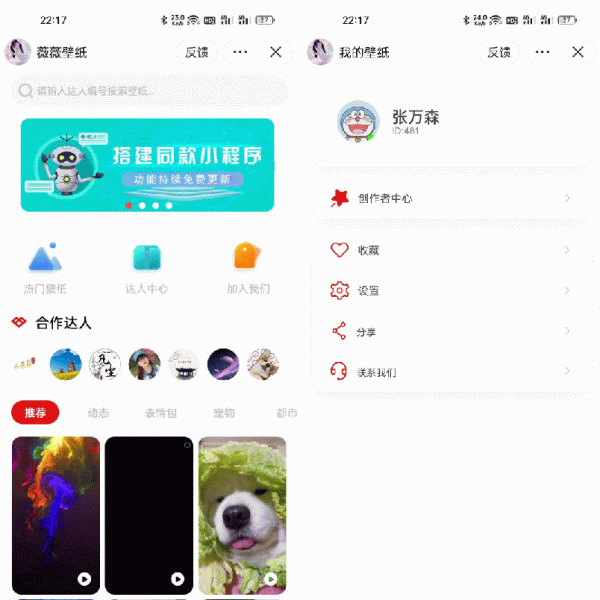Tap the search box for wallpaper search

[150, 91]
